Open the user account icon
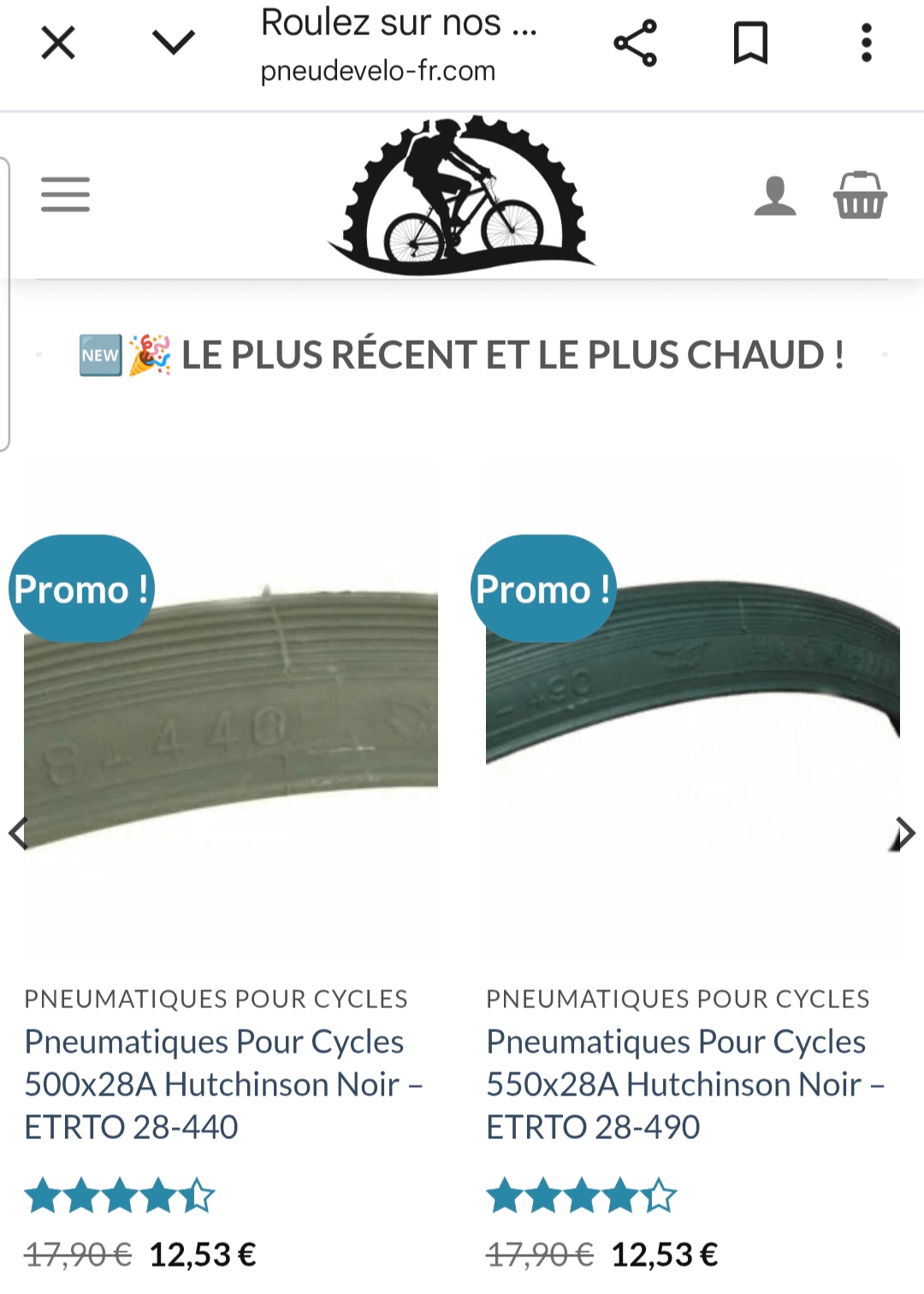Screen dimensions: 924x1294 tap(775, 196)
